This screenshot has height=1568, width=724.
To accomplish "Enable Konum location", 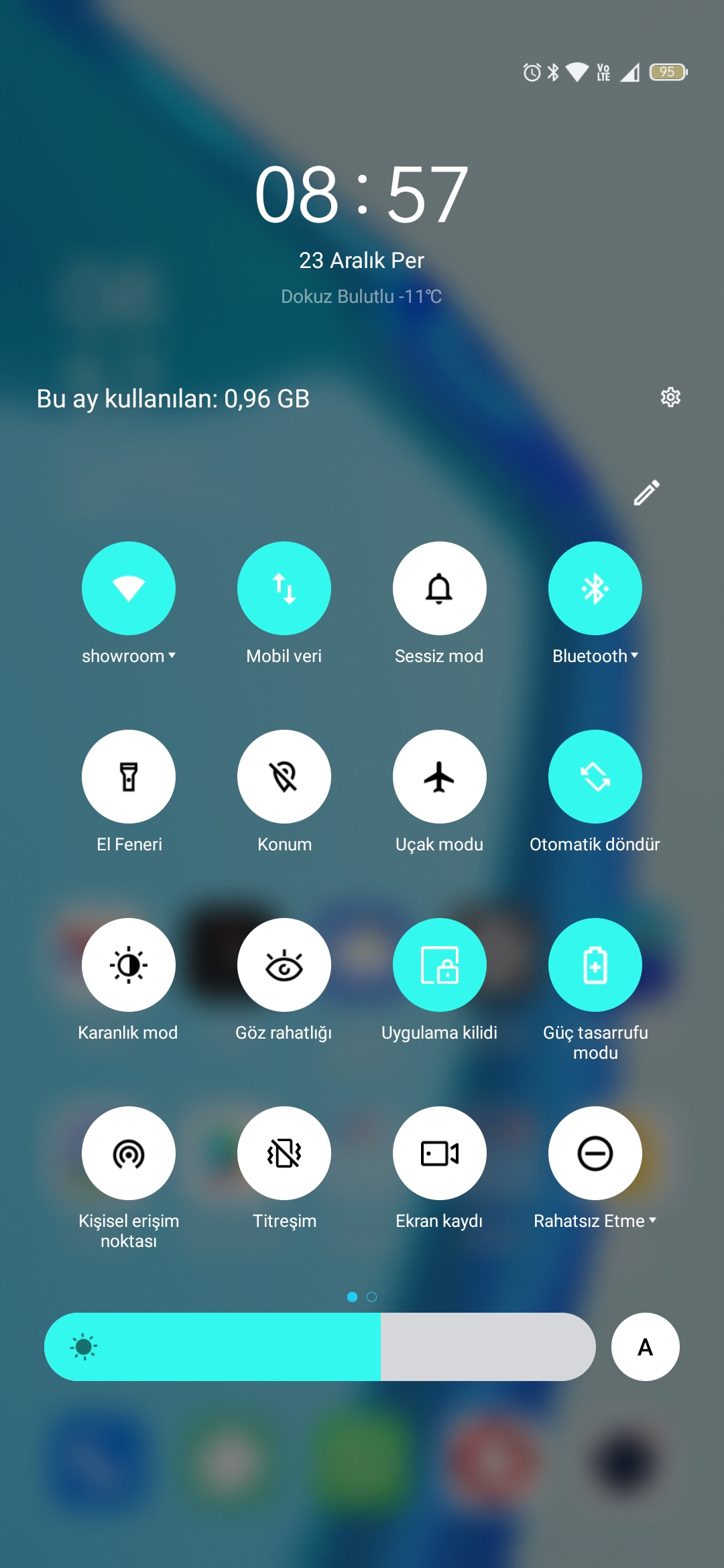I will coord(284,777).
